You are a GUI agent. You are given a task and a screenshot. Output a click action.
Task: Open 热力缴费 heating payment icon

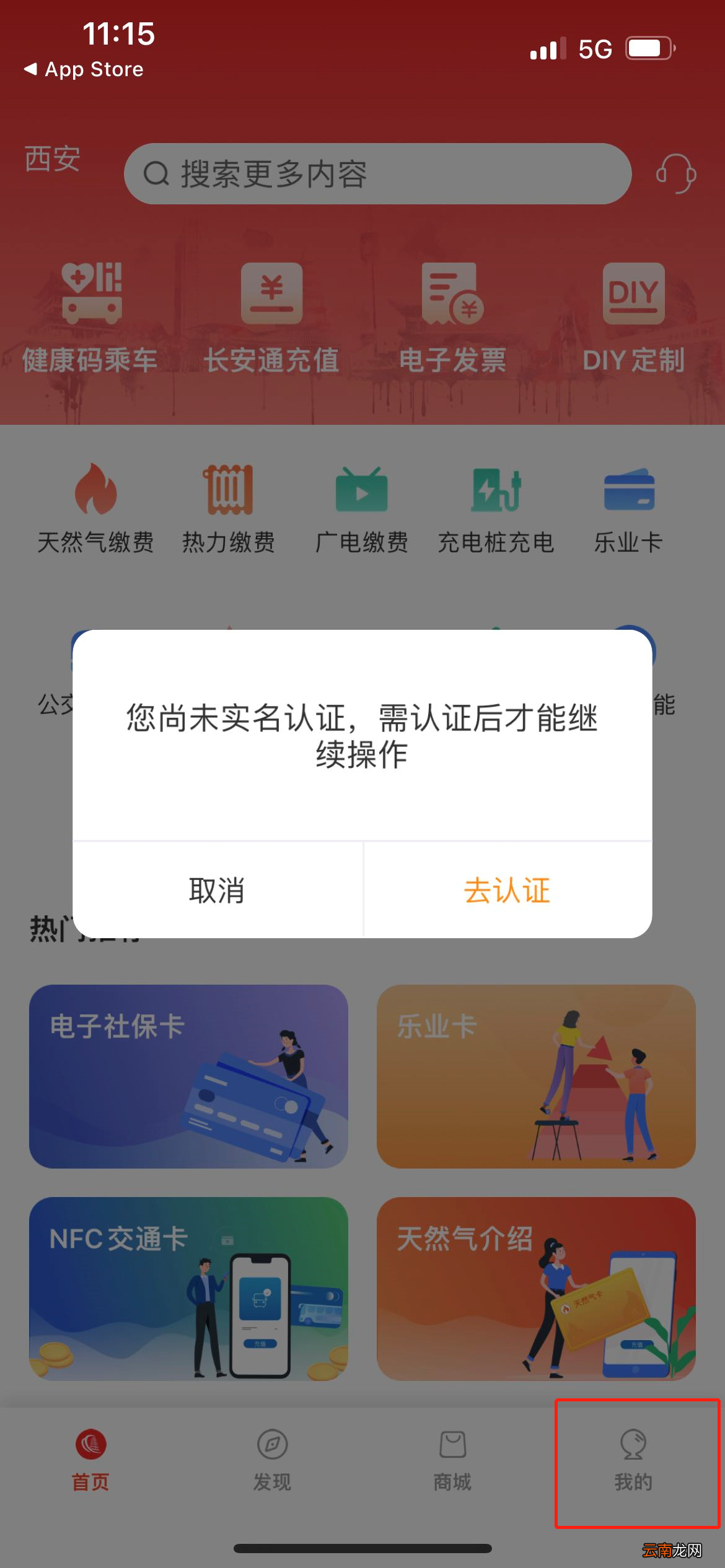coord(229,505)
